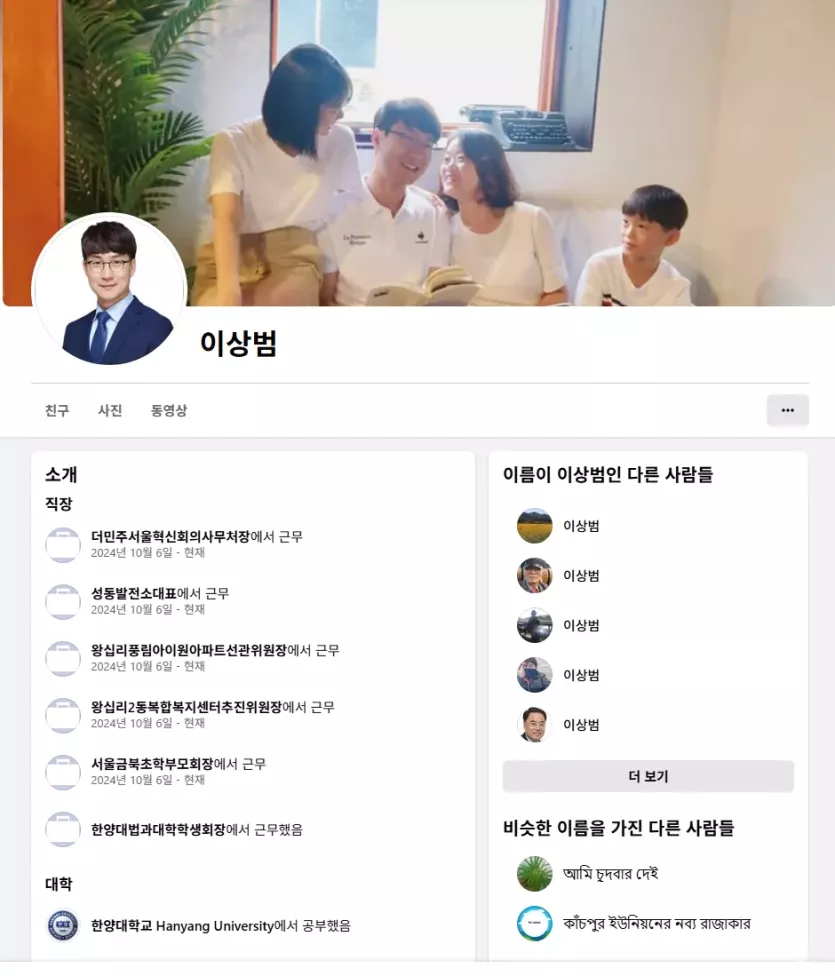The image size is (835, 976).
Task: Open 이상범 profile with the gray-suit man
Action: [x=581, y=725]
